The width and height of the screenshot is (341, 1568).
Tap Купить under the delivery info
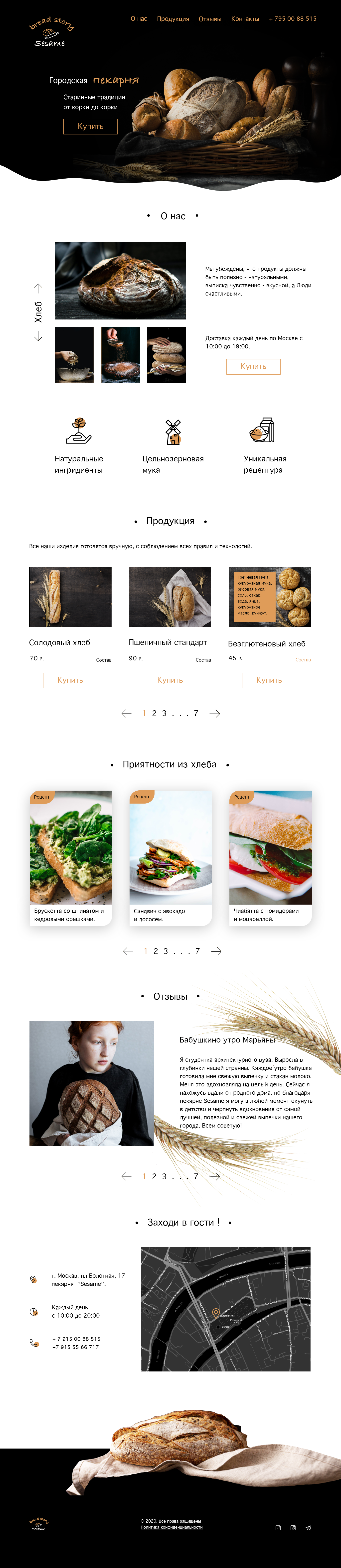(x=253, y=366)
